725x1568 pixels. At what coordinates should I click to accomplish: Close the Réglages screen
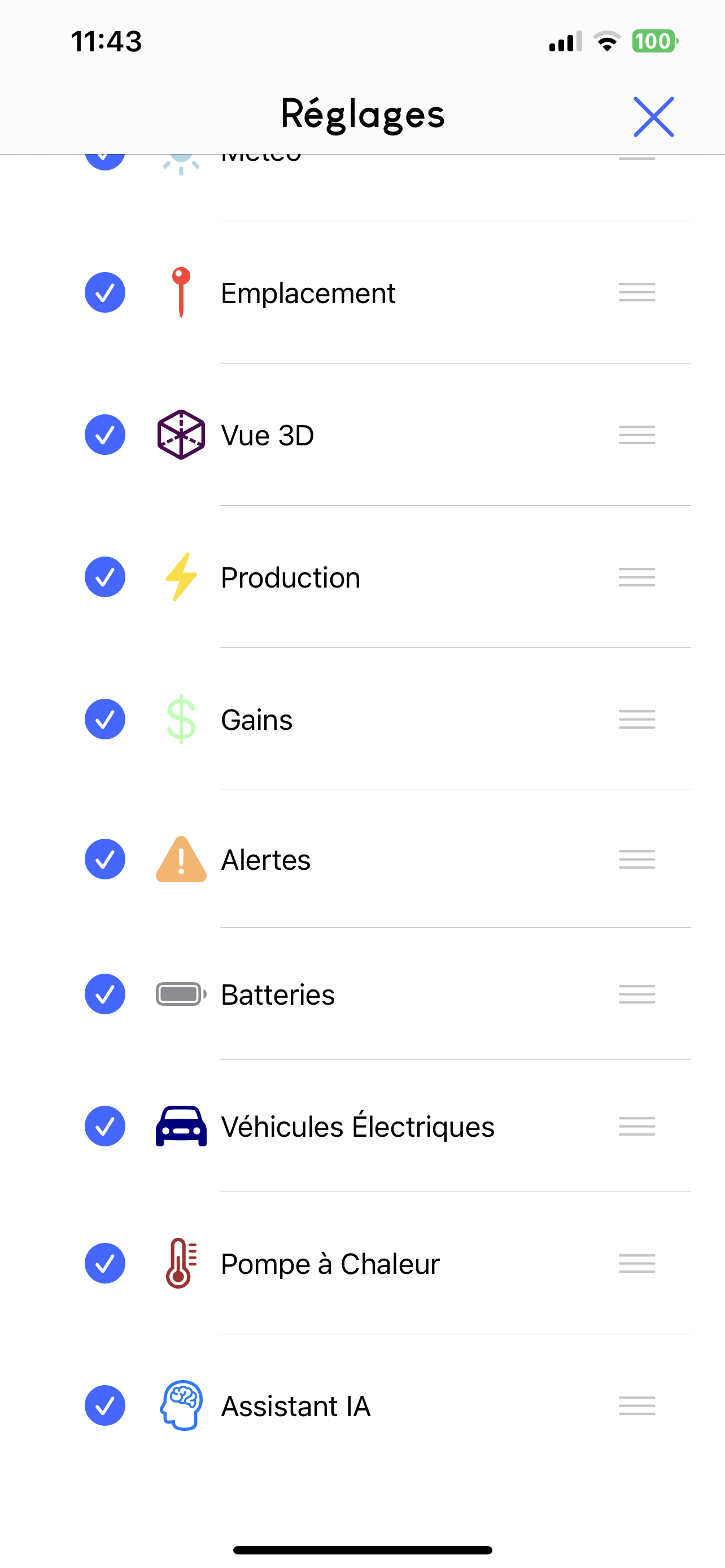tap(653, 116)
